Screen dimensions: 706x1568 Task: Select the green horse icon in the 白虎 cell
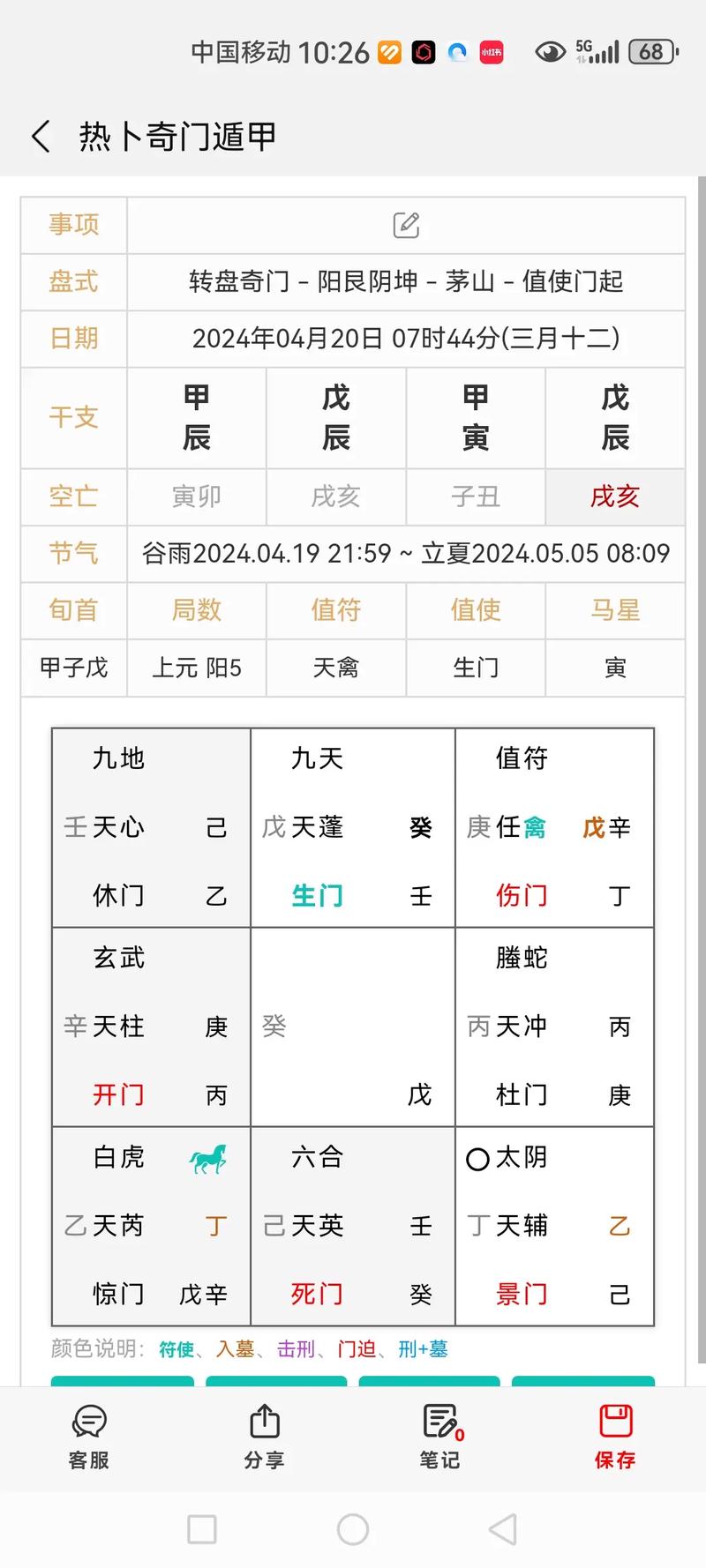click(x=207, y=1160)
